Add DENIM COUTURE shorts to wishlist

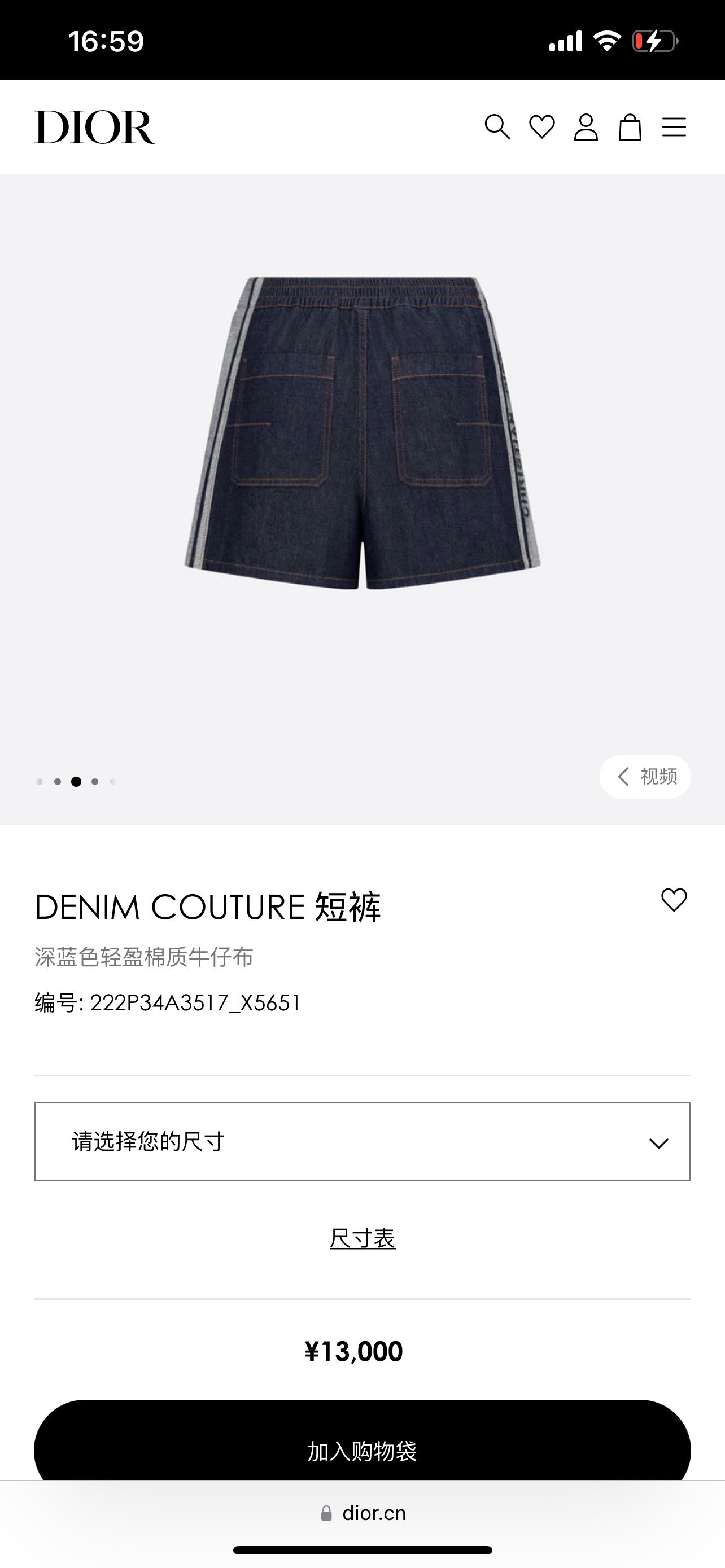coord(674,900)
